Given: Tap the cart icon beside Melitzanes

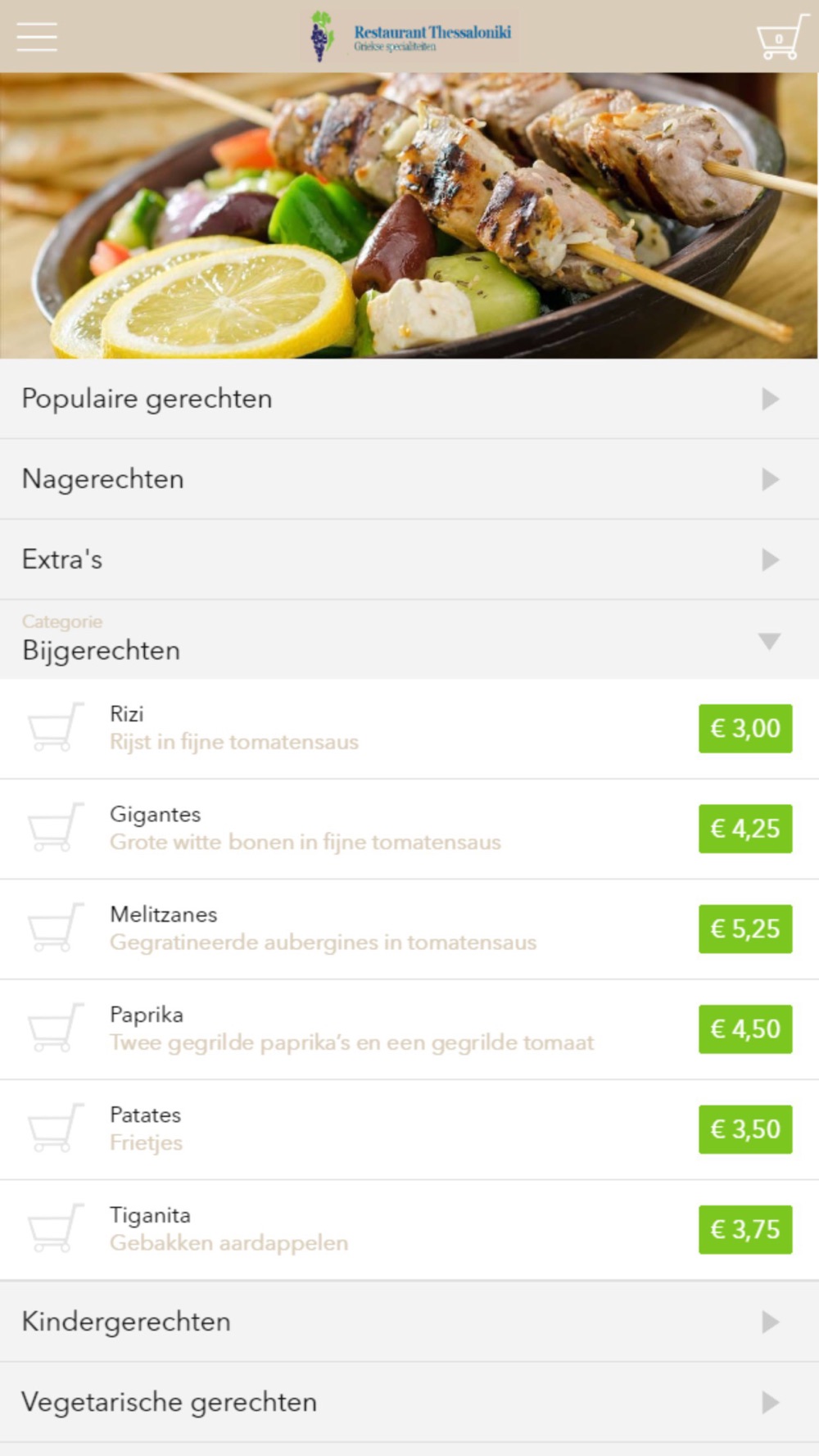Looking at the screenshot, I should 56,927.
